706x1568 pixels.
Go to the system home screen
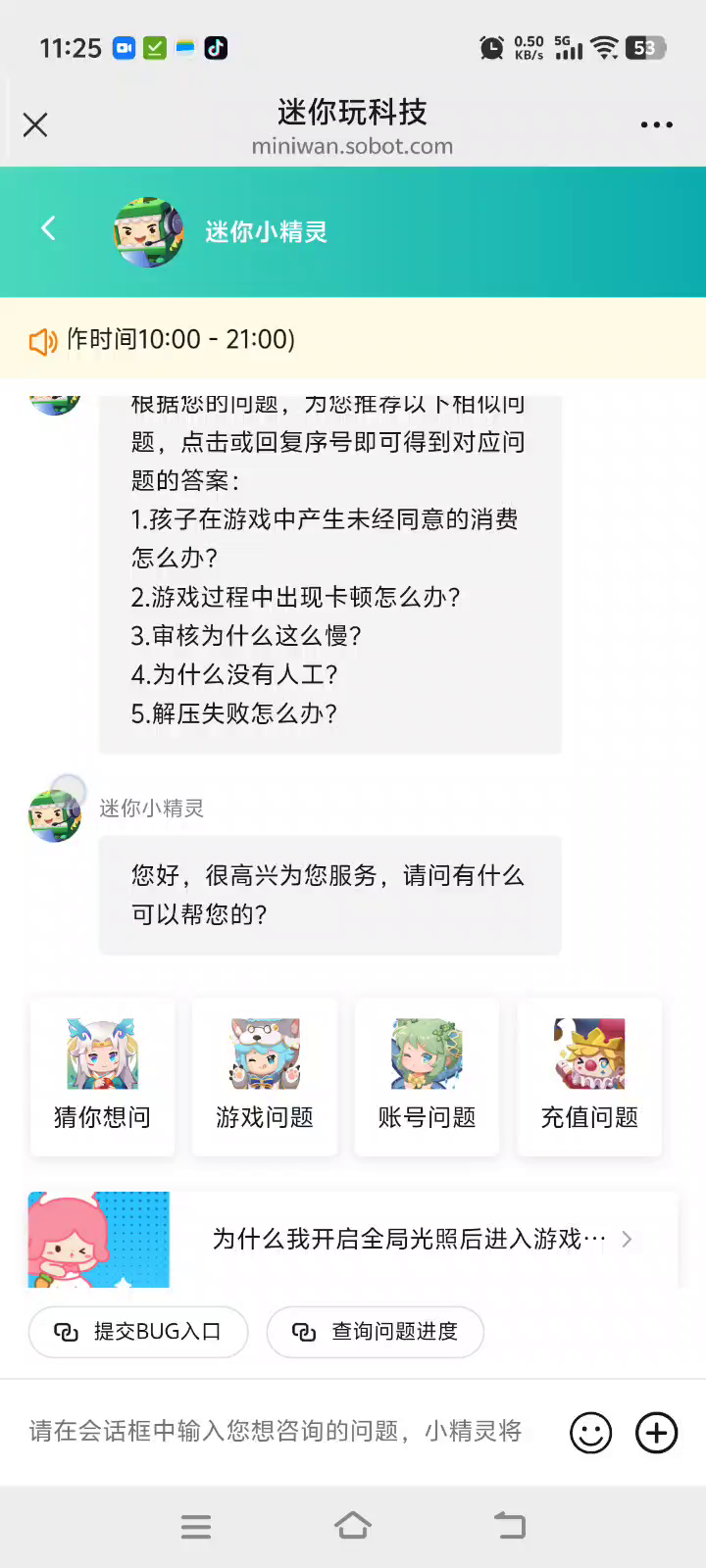(x=353, y=1526)
